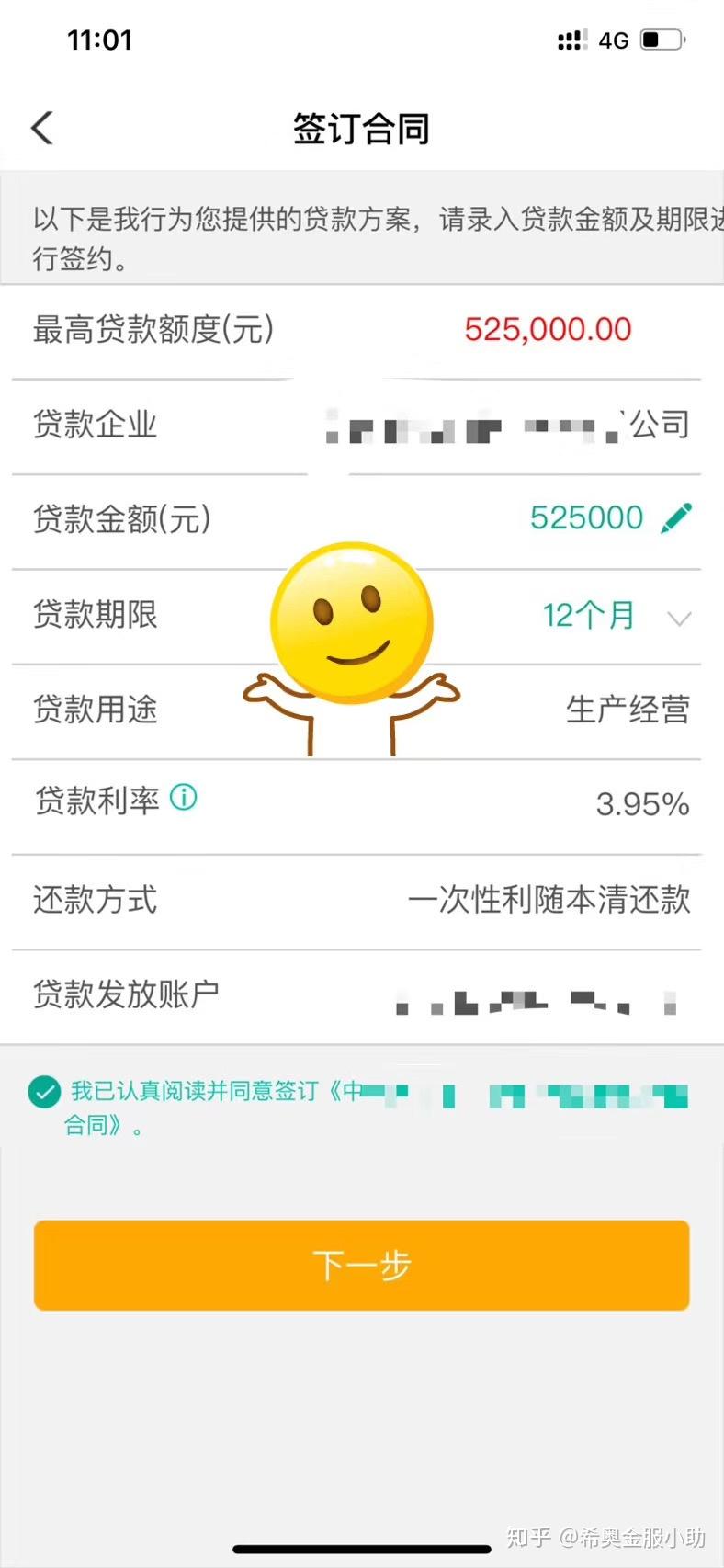Click the smiley face sticker
The image size is (724, 1568).
pos(352,622)
